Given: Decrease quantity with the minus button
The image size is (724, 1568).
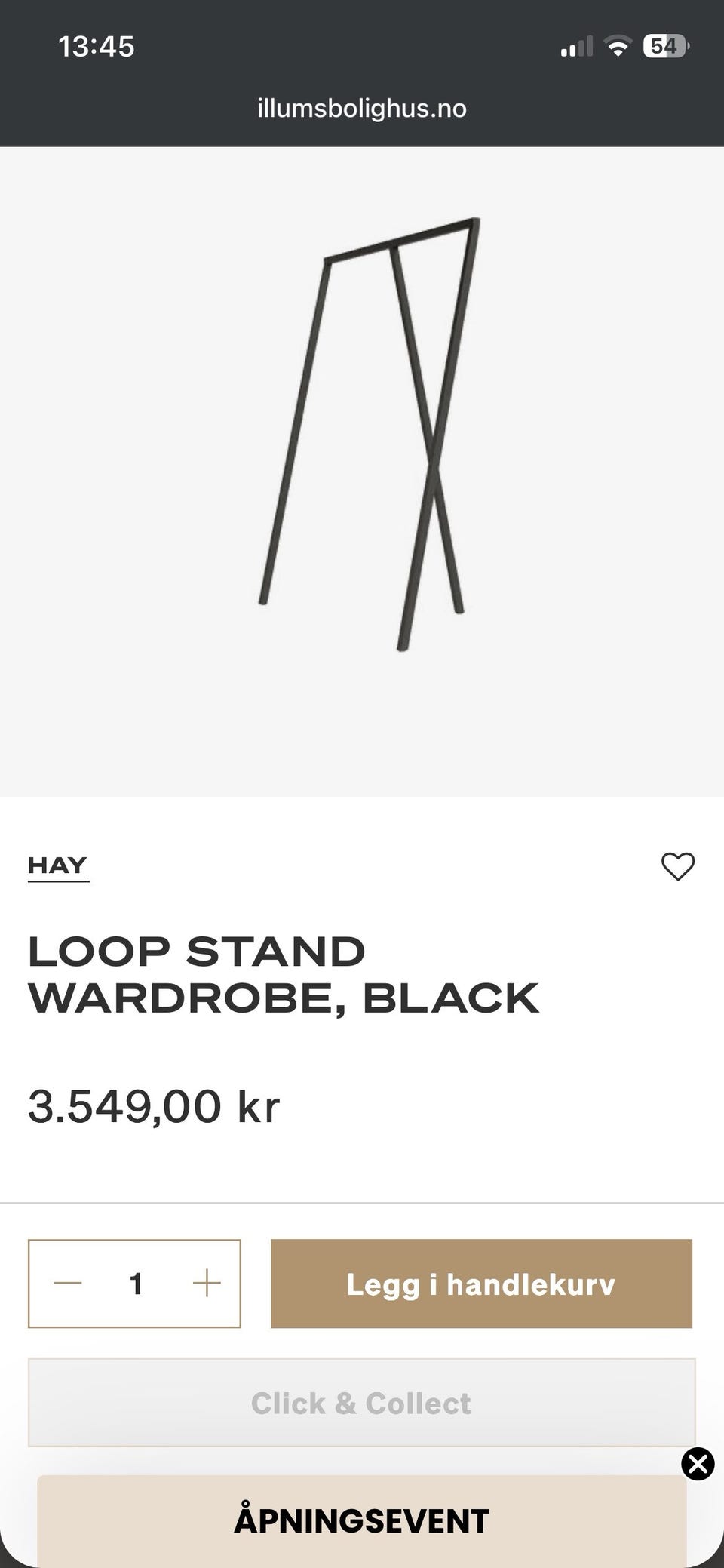Looking at the screenshot, I should (68, 1283).
